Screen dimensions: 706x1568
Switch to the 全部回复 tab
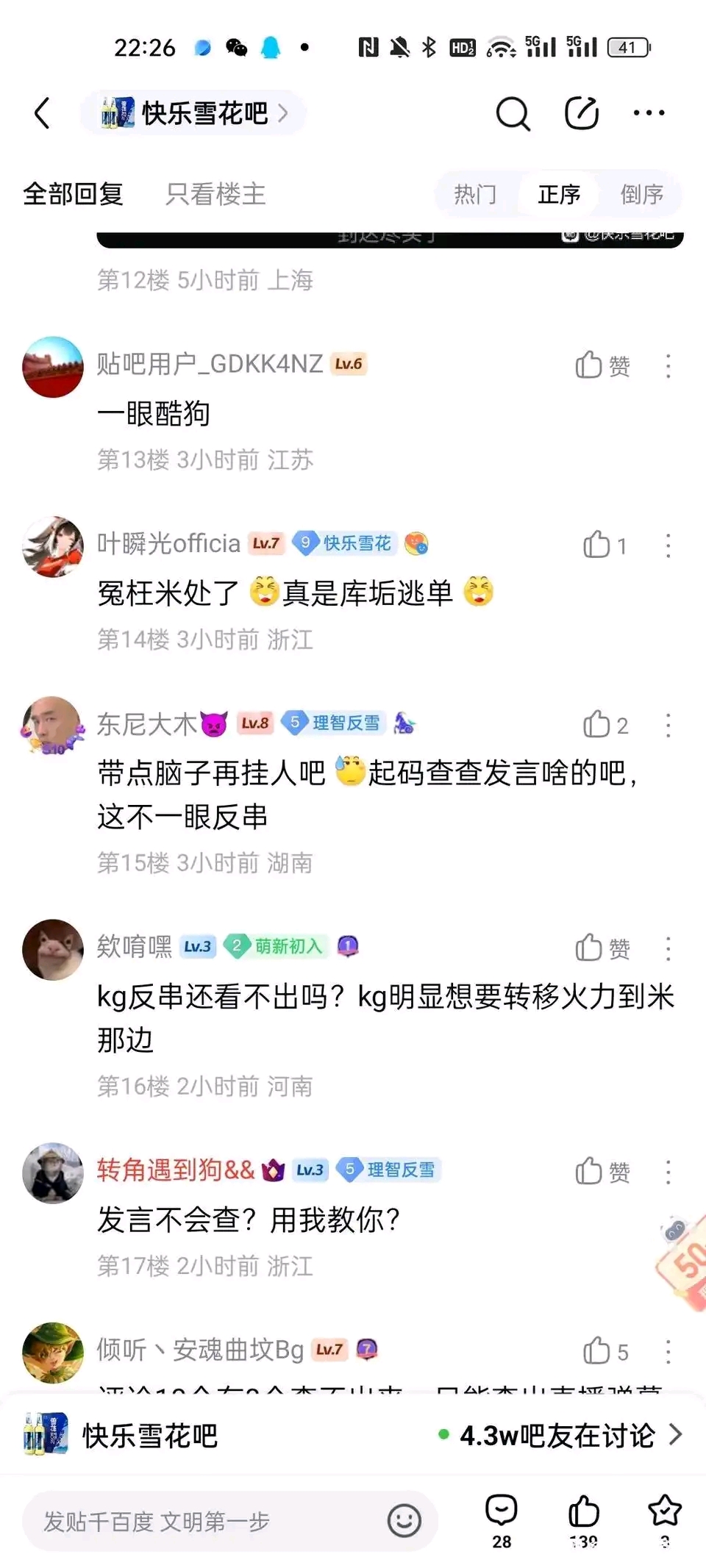coord(73,194)
